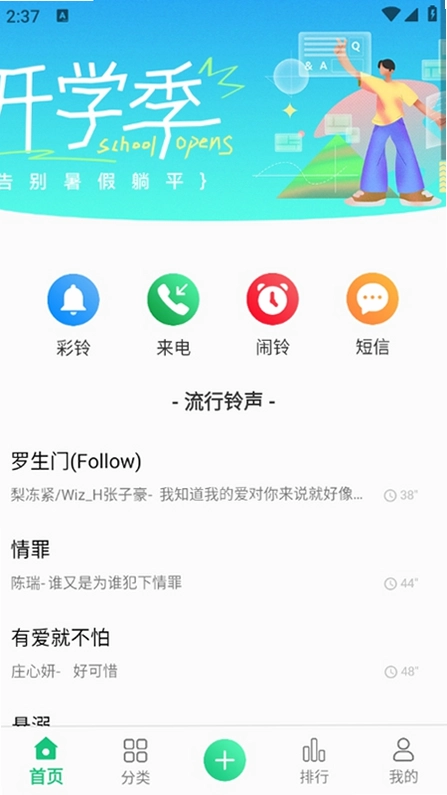This screenshot has height=795, width=447.
Task: Play the ringtone 罗生门(Follow)
Action: [x=223, y=477]
